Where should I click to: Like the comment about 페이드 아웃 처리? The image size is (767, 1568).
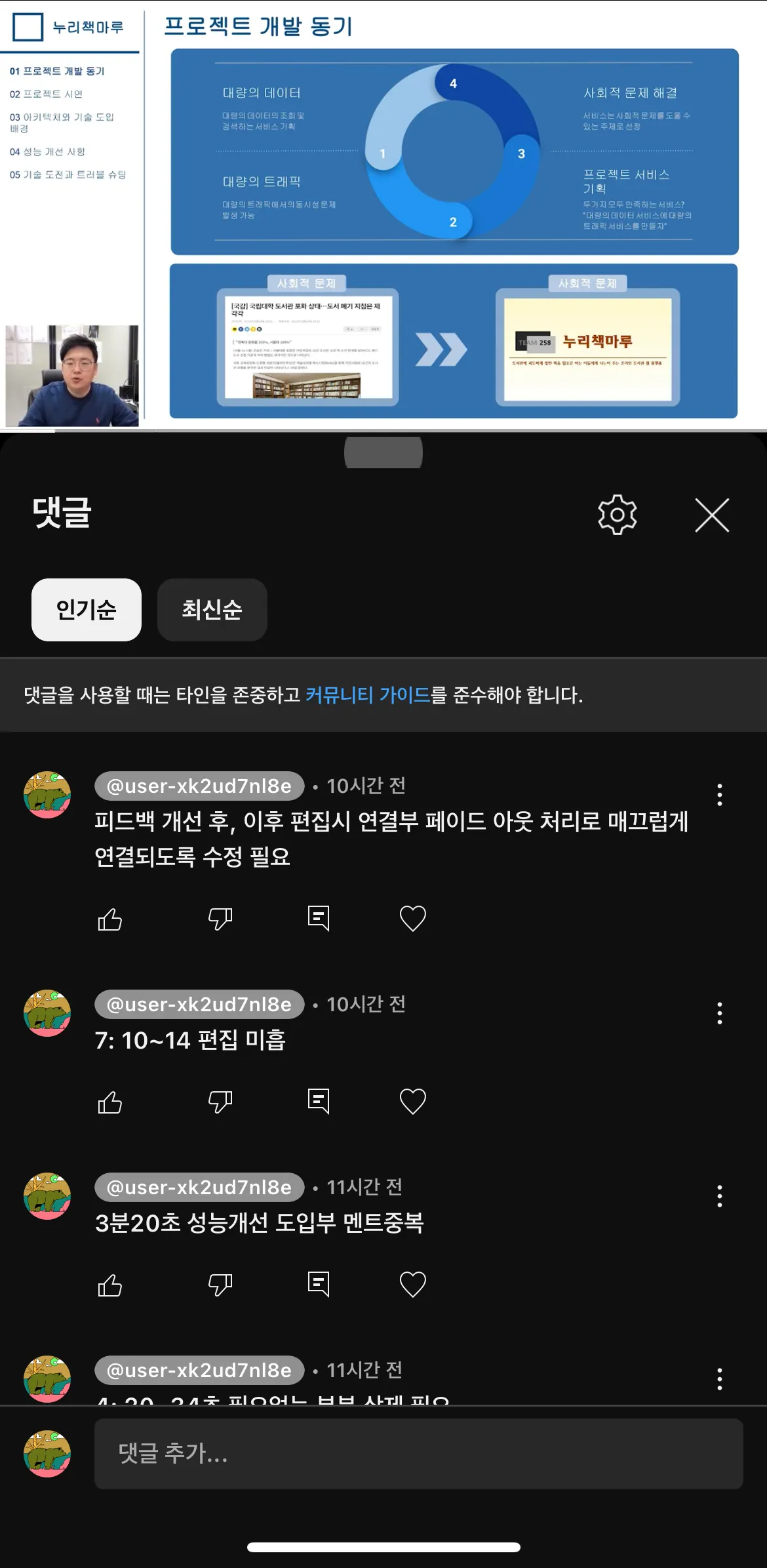(x=110, y=919)
